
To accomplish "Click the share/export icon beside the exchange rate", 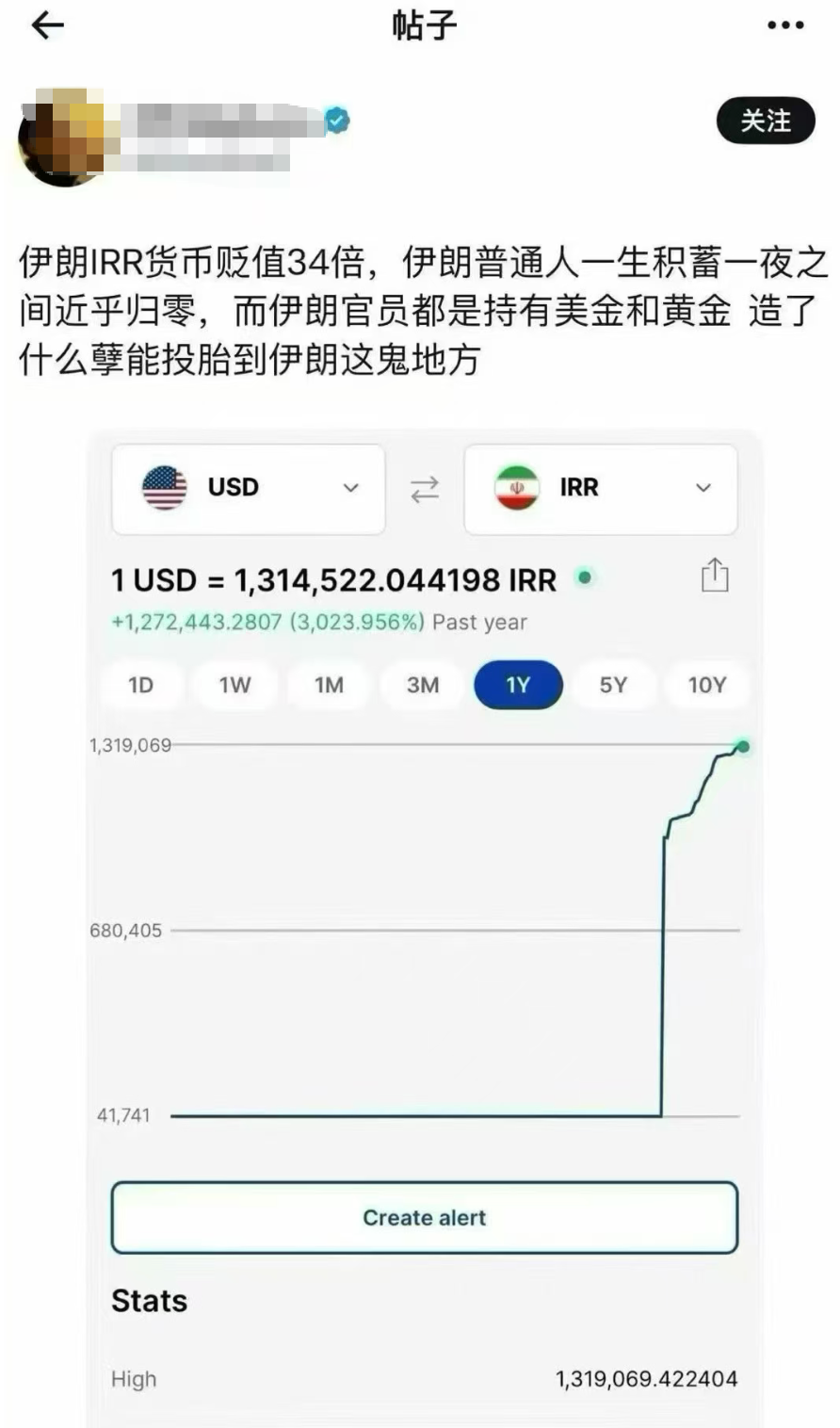I will click(x=716, y=576).
